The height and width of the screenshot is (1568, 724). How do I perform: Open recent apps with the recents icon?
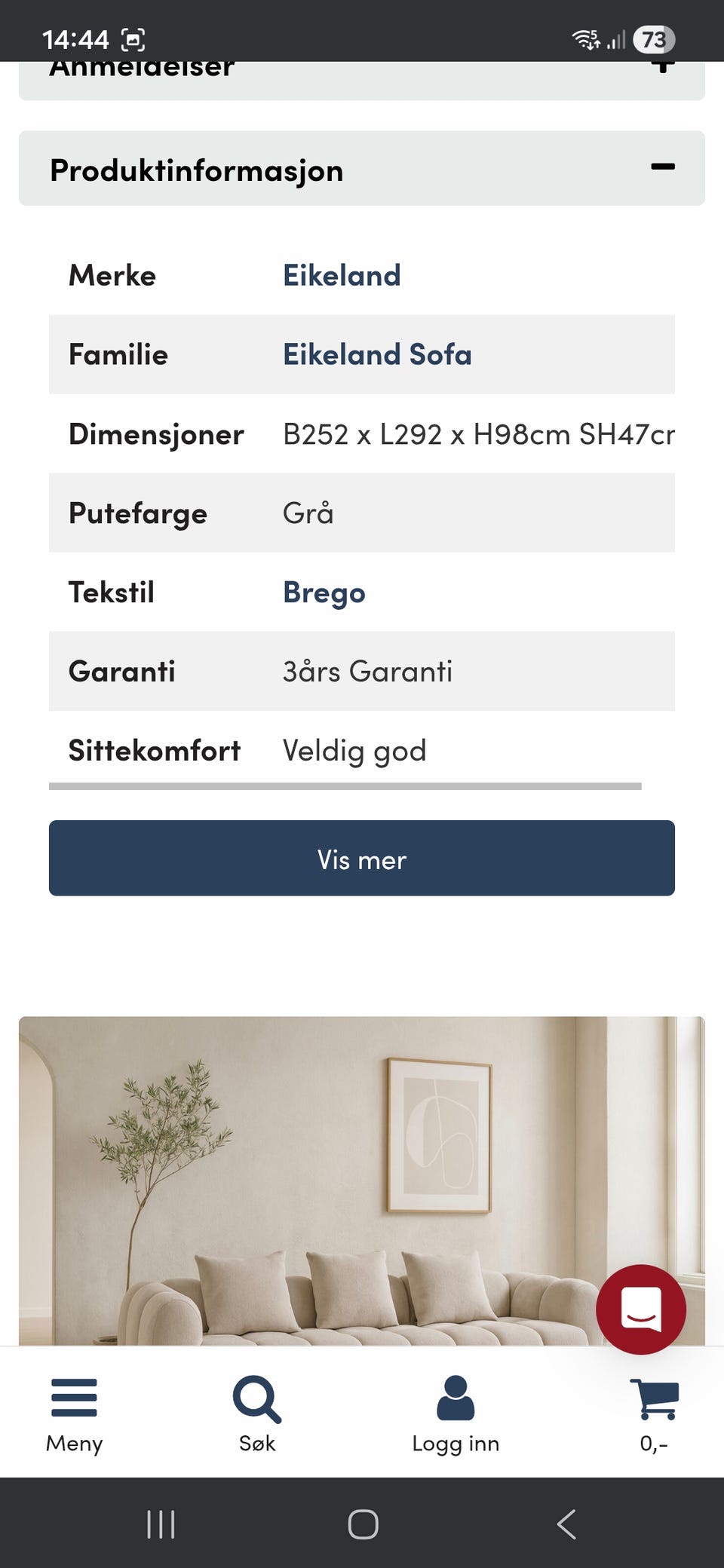[161, 1522]
